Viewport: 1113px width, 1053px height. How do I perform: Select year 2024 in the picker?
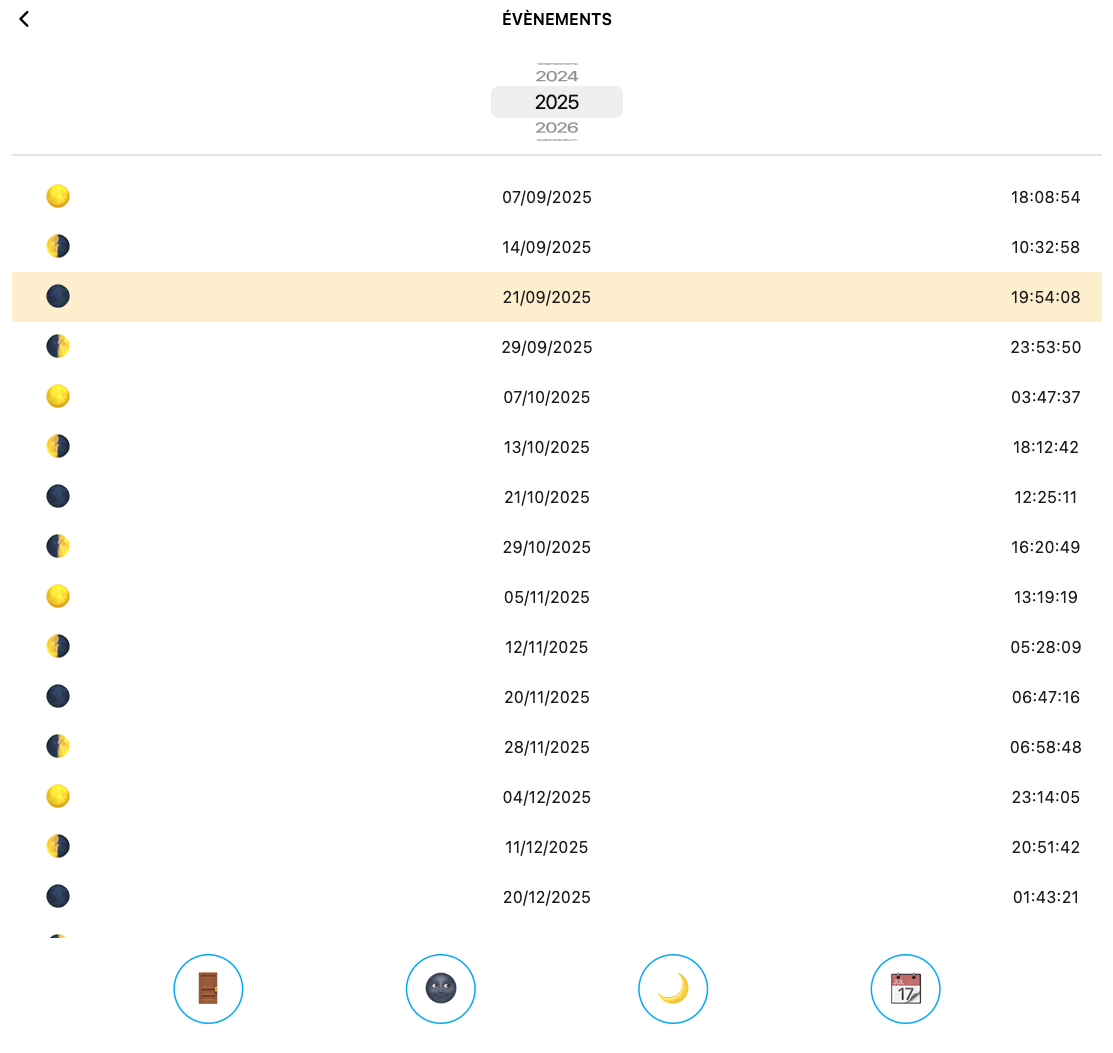tap(557, 76)
